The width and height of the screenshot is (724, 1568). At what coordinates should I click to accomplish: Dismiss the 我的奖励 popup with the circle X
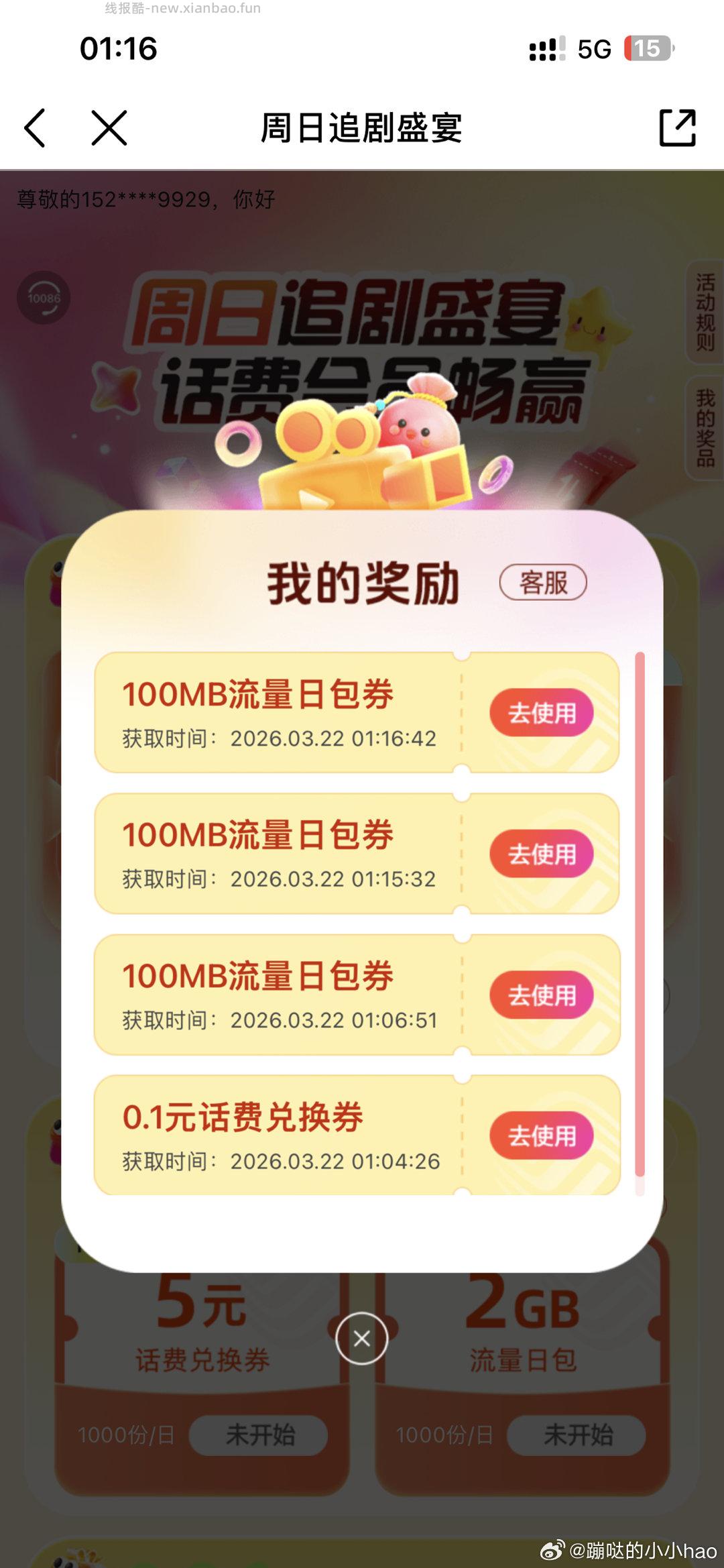pos(362,1339)
